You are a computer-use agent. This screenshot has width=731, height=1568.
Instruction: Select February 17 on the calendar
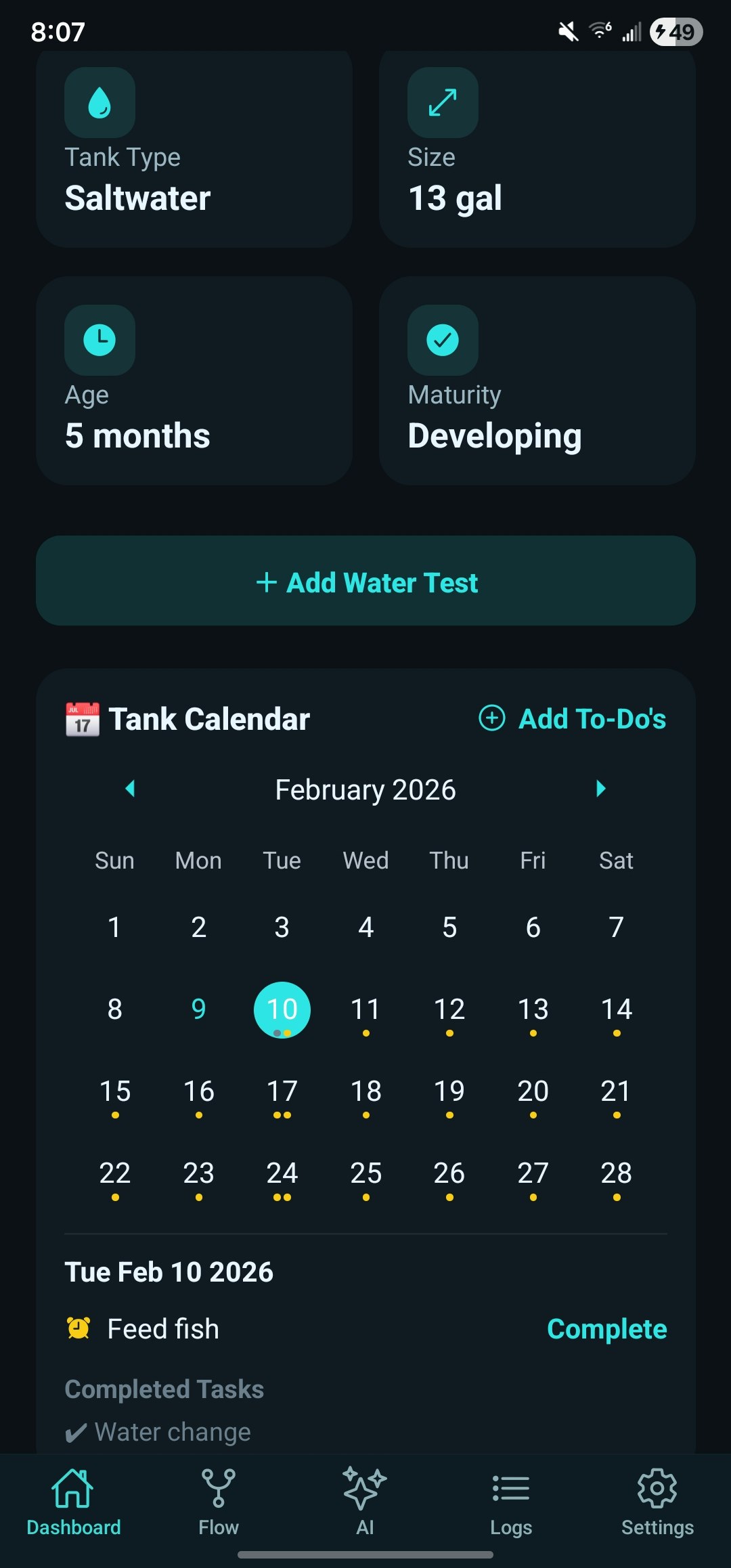tap(282, 1092)
